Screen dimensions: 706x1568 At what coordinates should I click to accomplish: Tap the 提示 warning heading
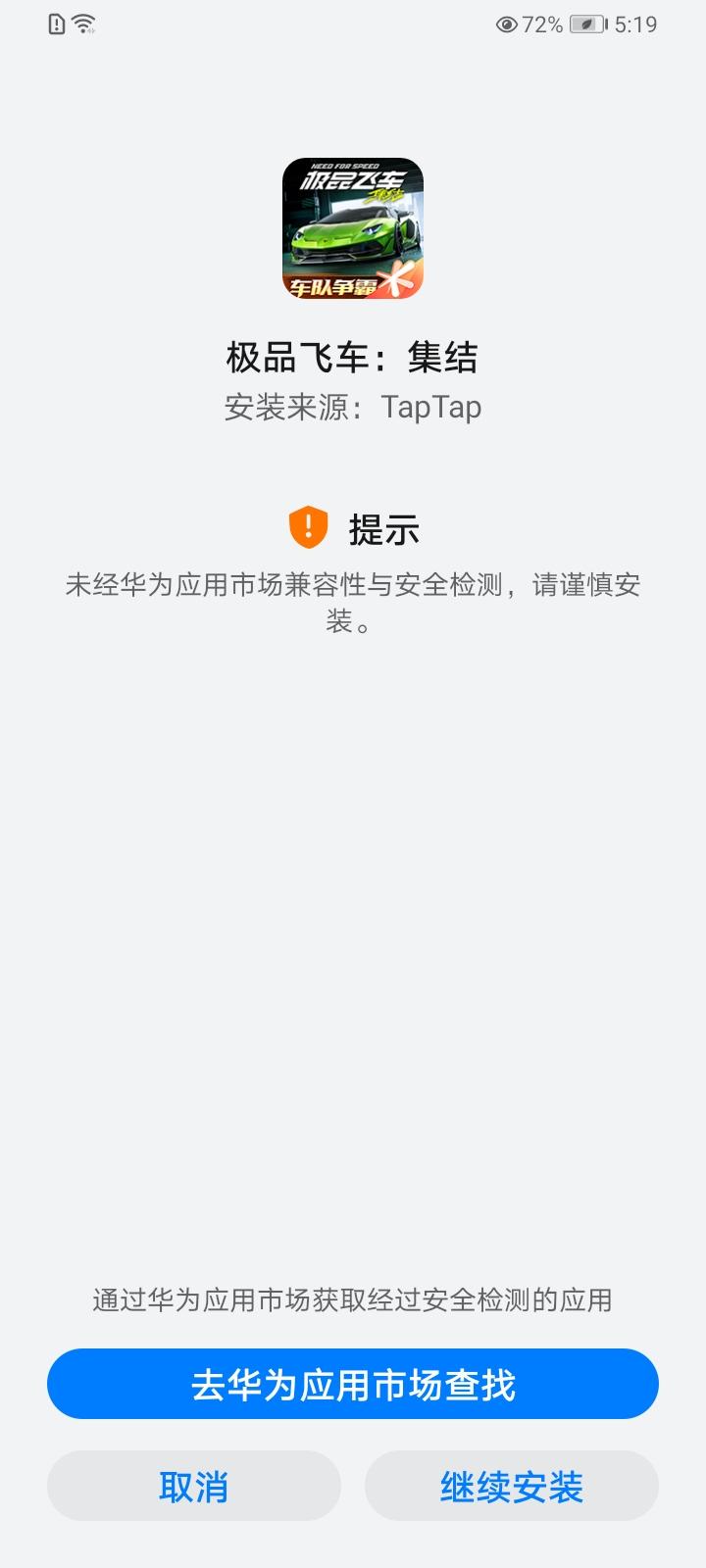[x=386, y=529]
